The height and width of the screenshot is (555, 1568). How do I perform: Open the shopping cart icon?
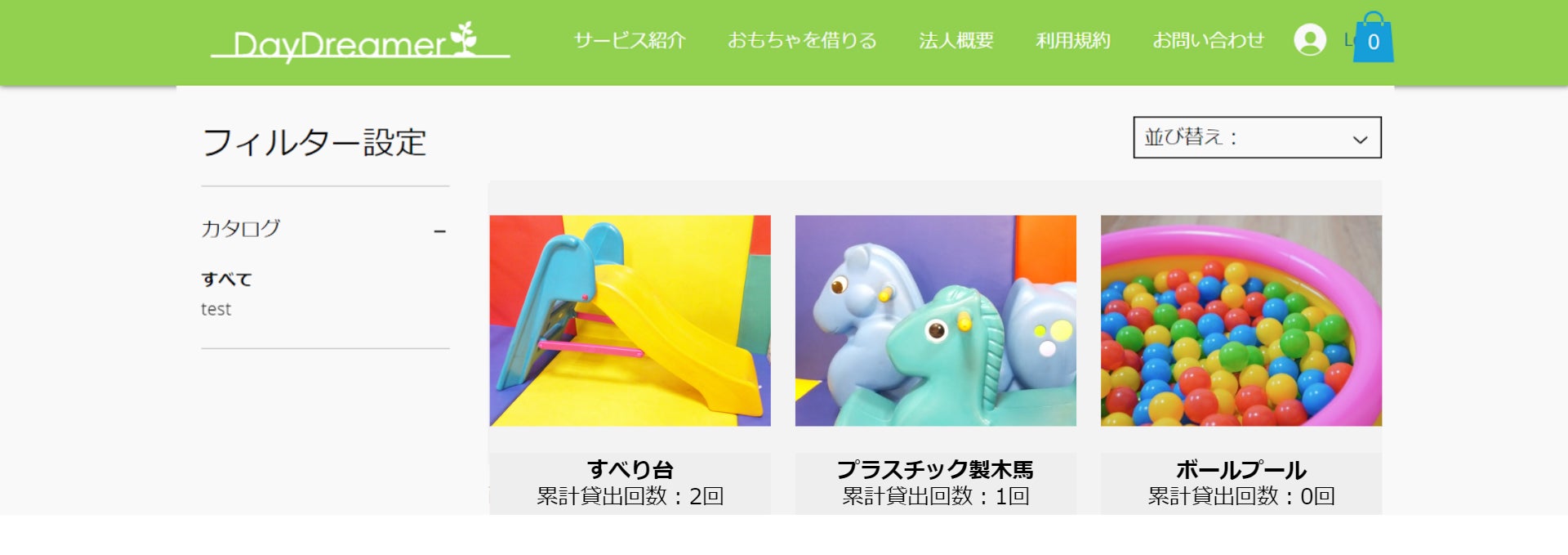point(1373,39)
